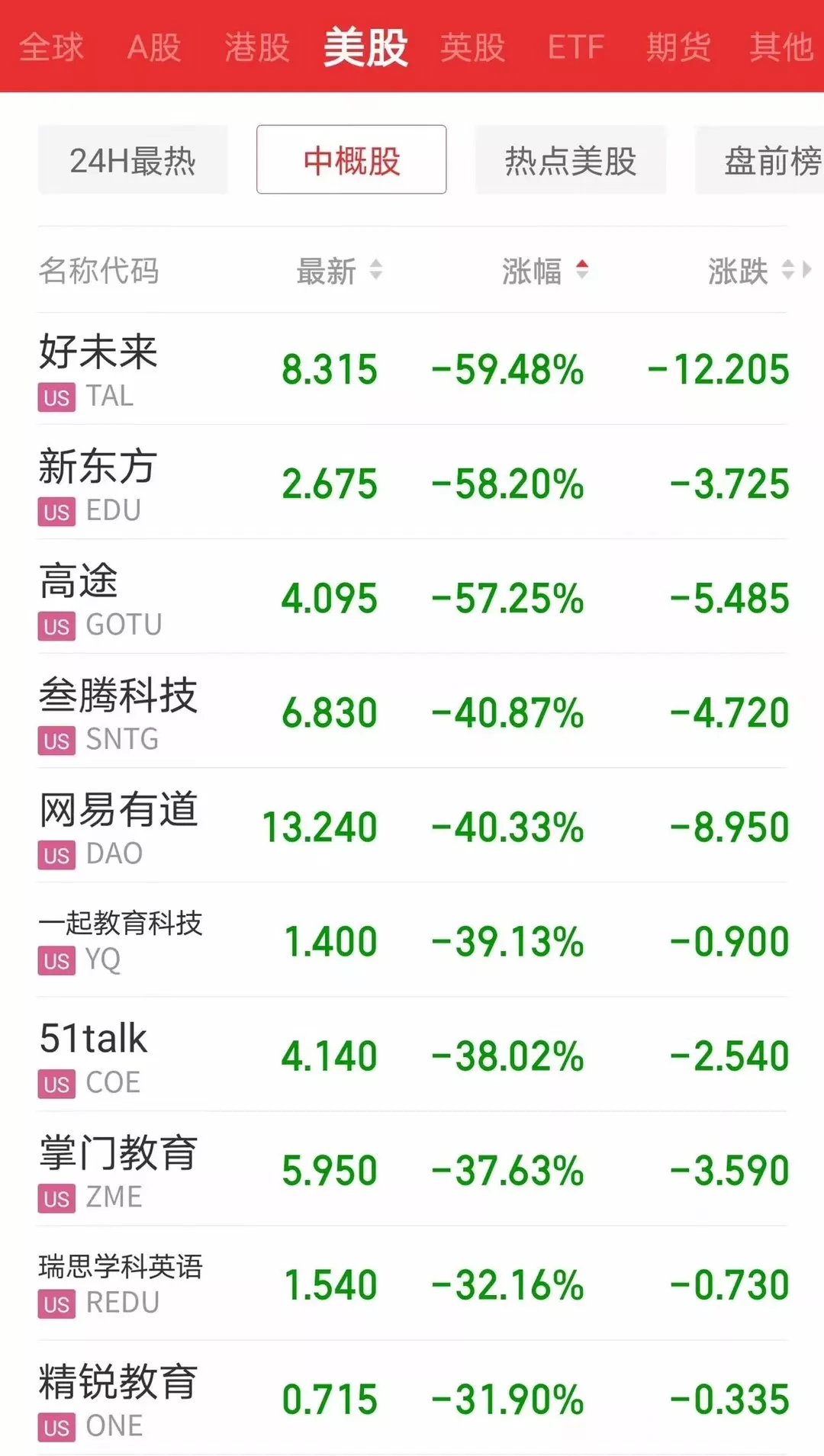Viewport: 824px width, 1456px height.
Task: View the 高途 GOTU stock row
Action: (412, 597)
